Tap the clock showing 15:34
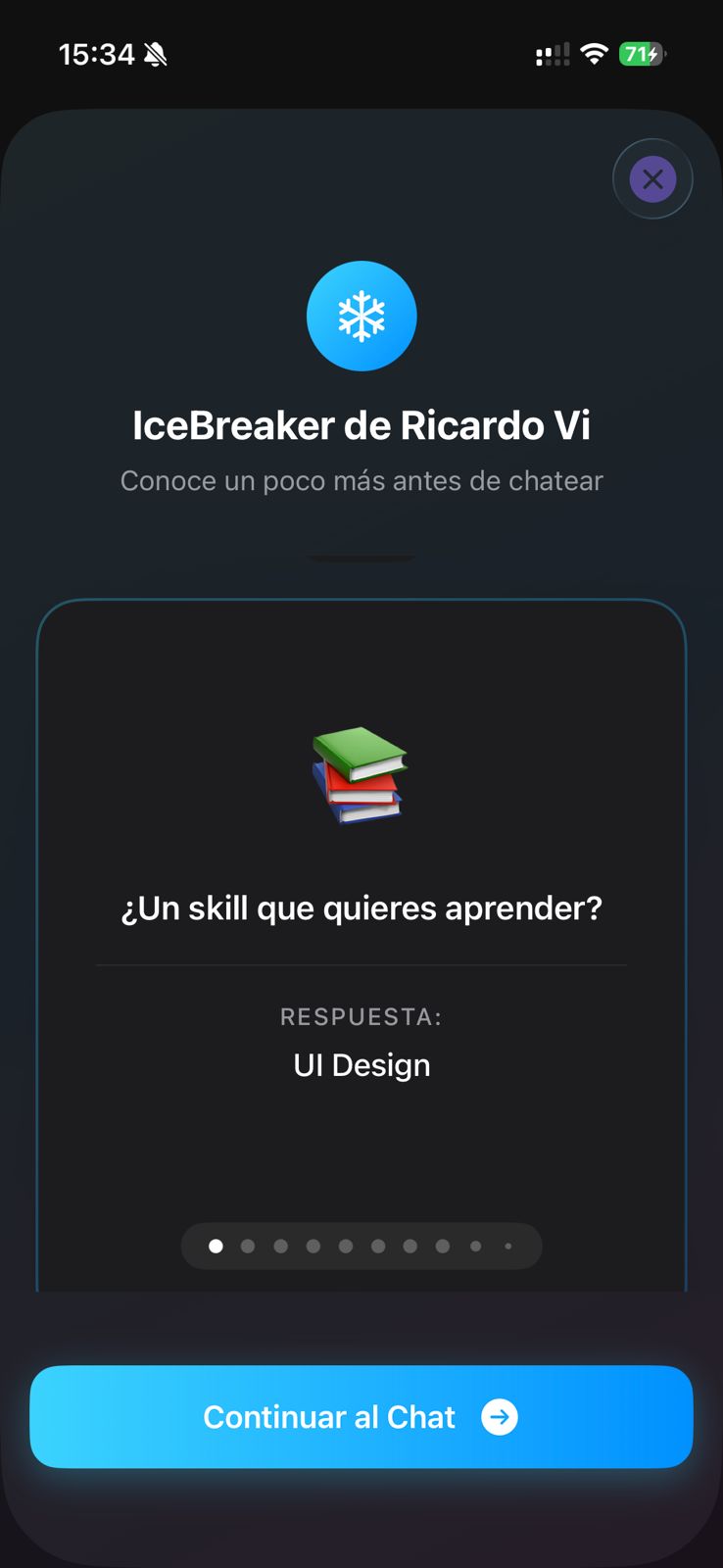 tap(95, 54)
